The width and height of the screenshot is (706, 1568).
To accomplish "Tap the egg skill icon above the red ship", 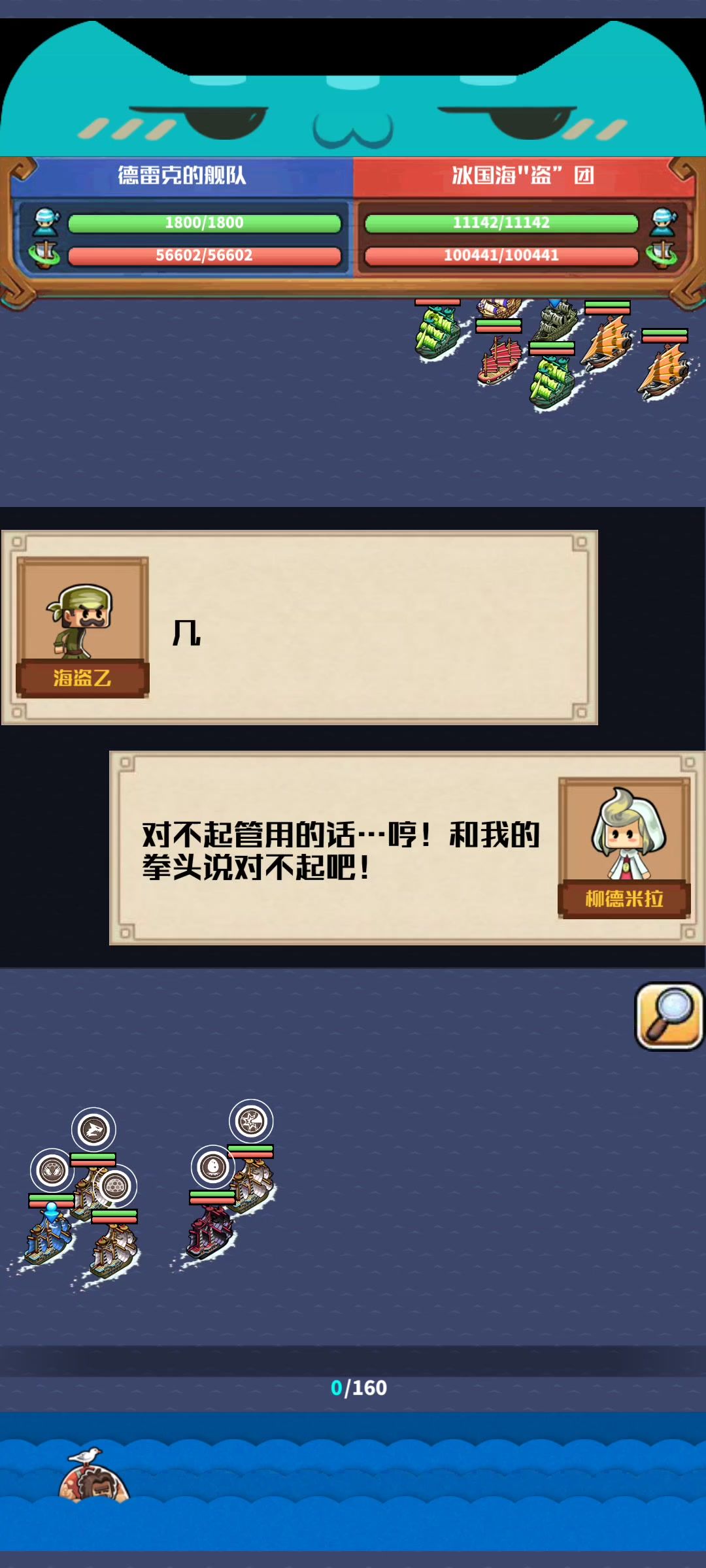I will pyautogui.click(x=212, y=1167).
